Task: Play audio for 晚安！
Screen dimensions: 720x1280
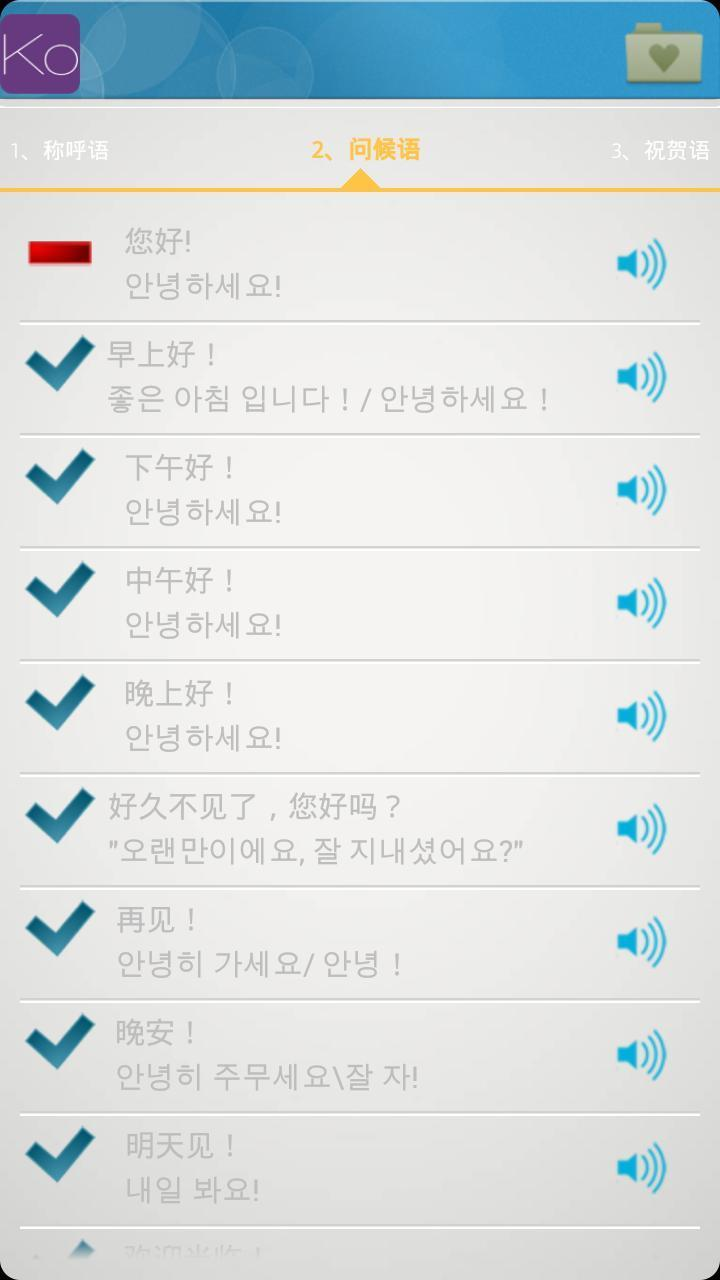Action: click(641, 1055)
